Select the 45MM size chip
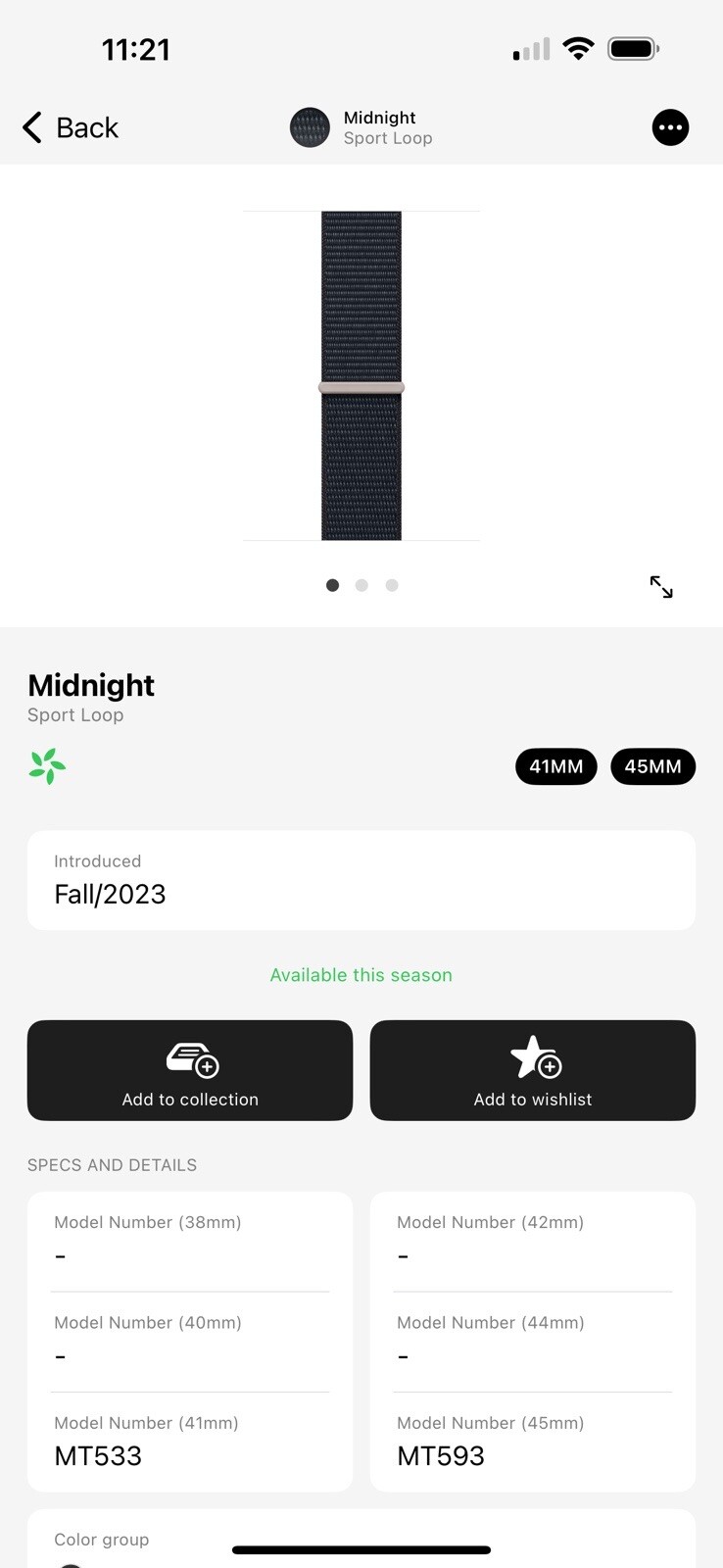 click(652, 766)
